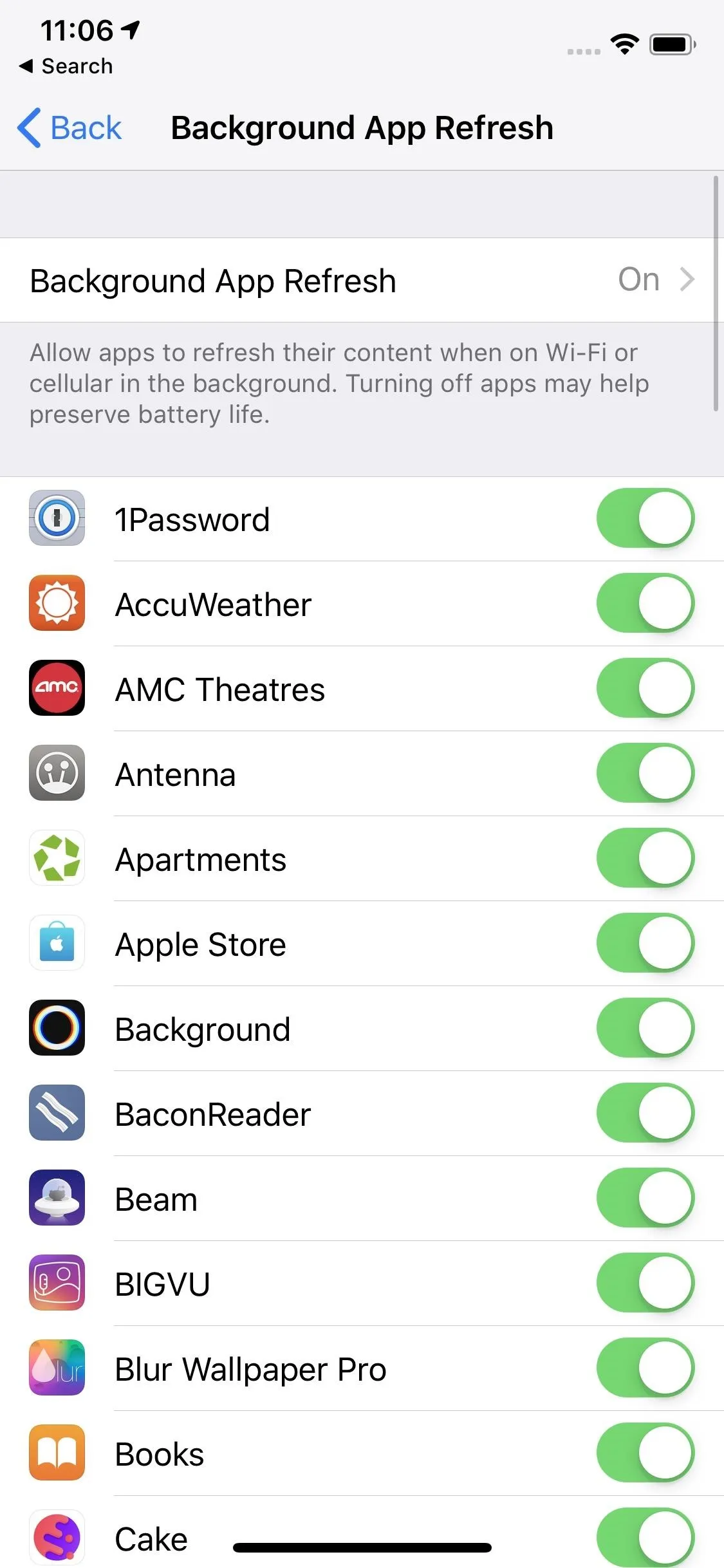
Task: Go back to the previous settings page
Action: click(x=70, y=127)
